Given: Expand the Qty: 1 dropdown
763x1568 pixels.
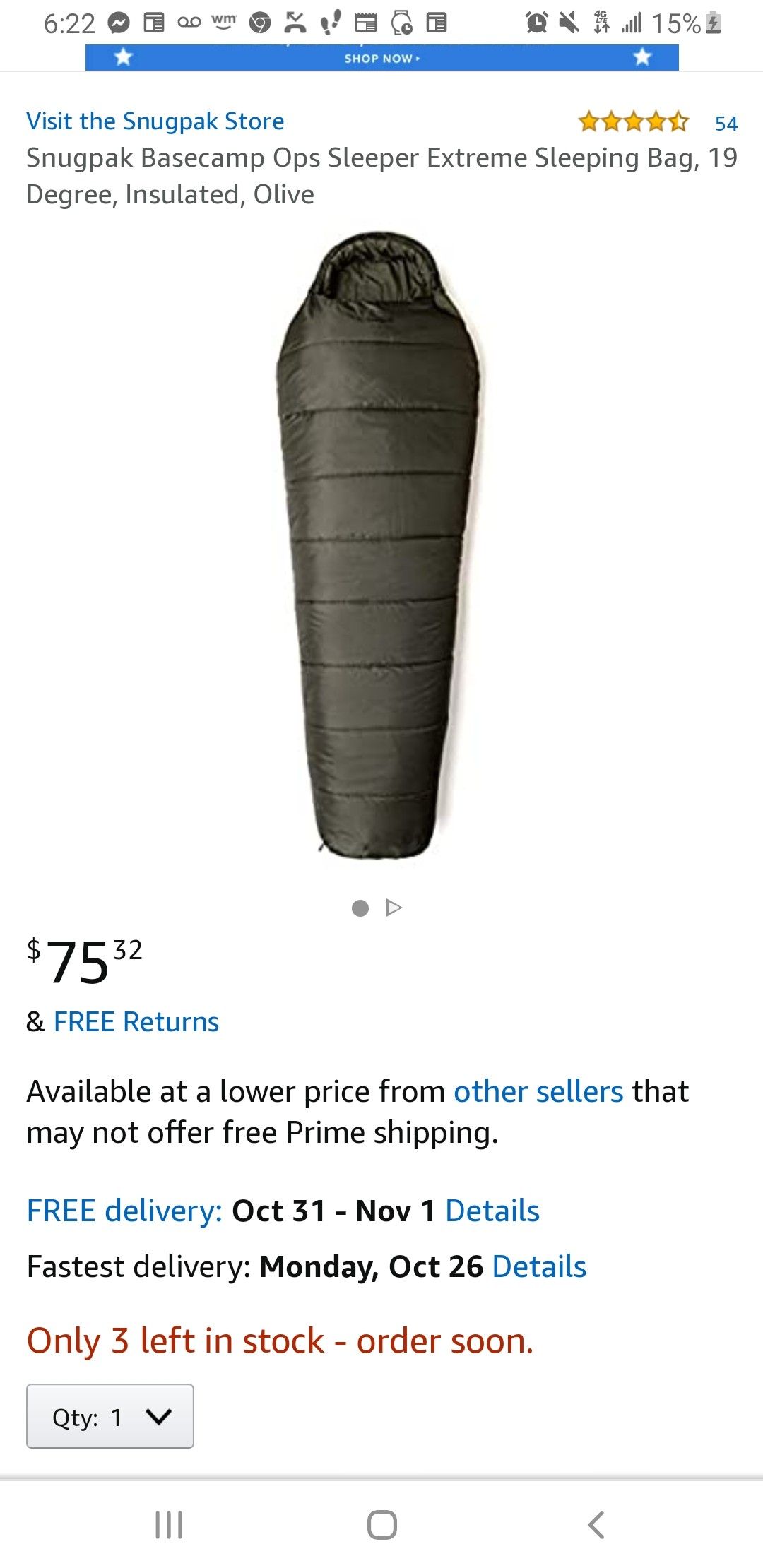Looking at the screenshot, I should pyautogui.click(x=110, y=1417).
